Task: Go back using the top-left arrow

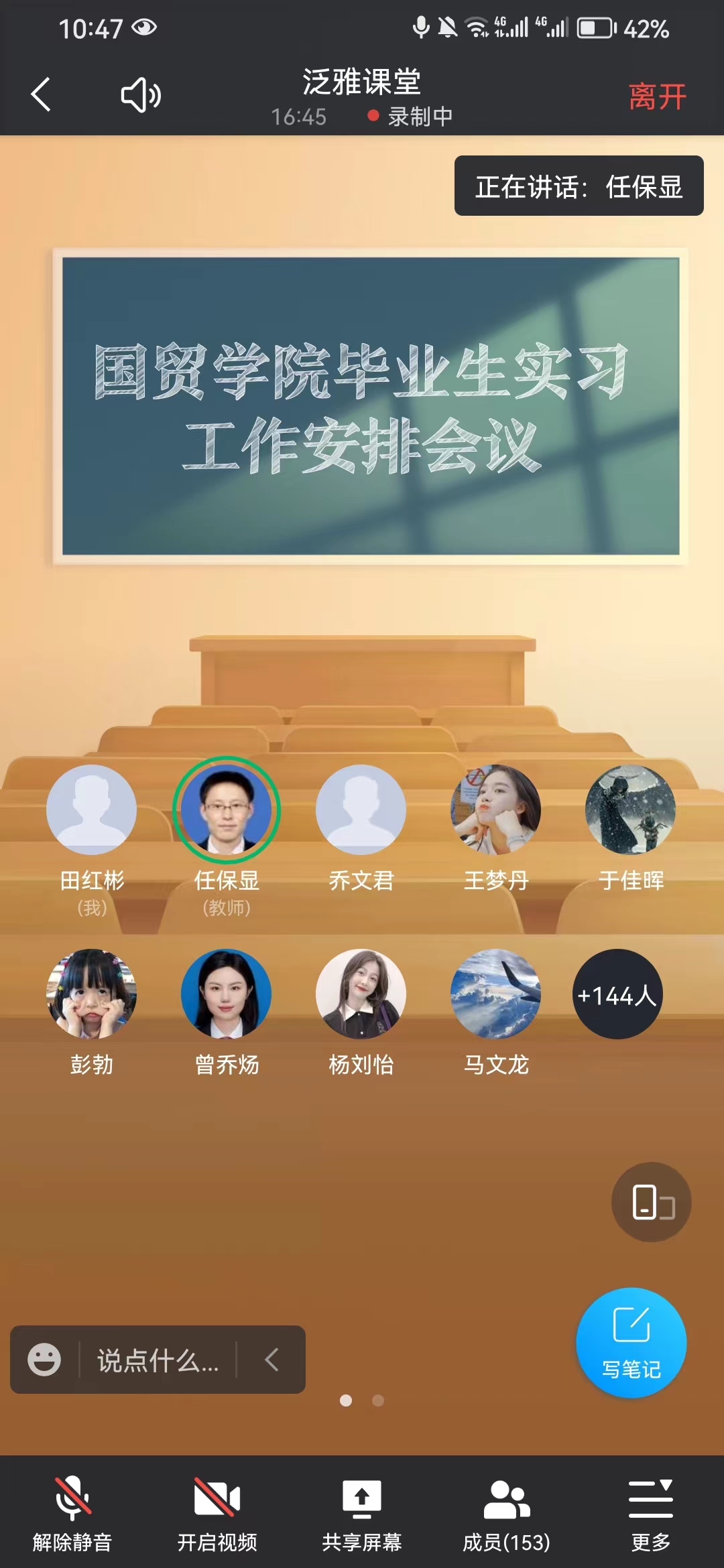Action: pyautogui.click(x=41, y=94)
